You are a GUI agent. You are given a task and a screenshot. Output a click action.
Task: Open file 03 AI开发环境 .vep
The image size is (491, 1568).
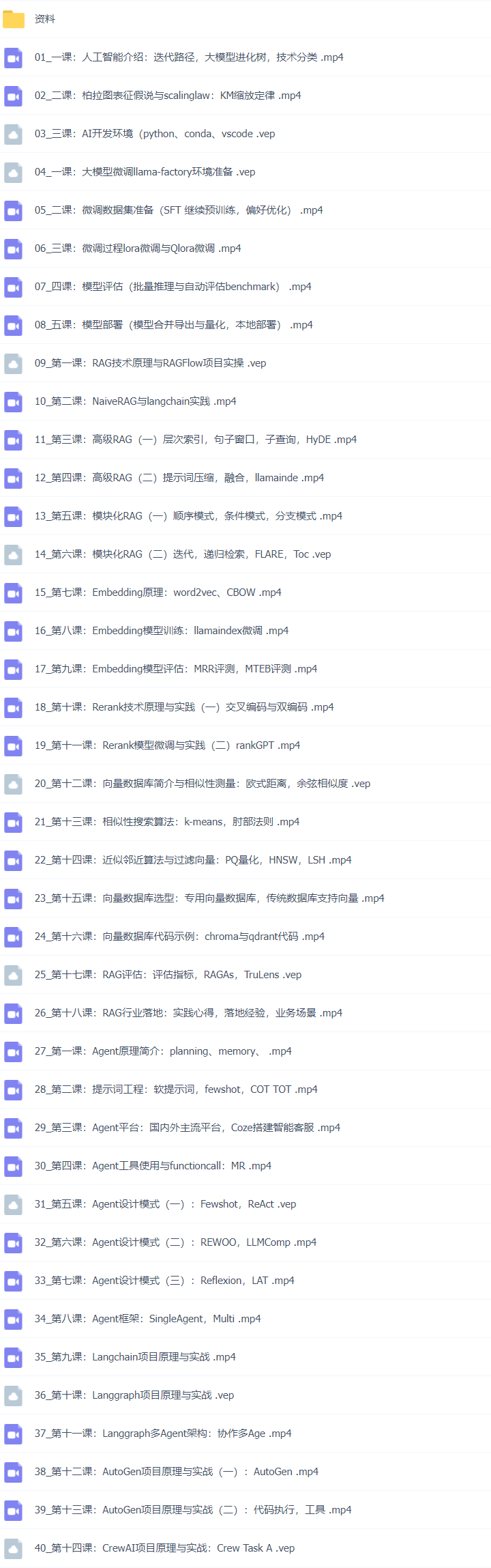tap(155, 134)
